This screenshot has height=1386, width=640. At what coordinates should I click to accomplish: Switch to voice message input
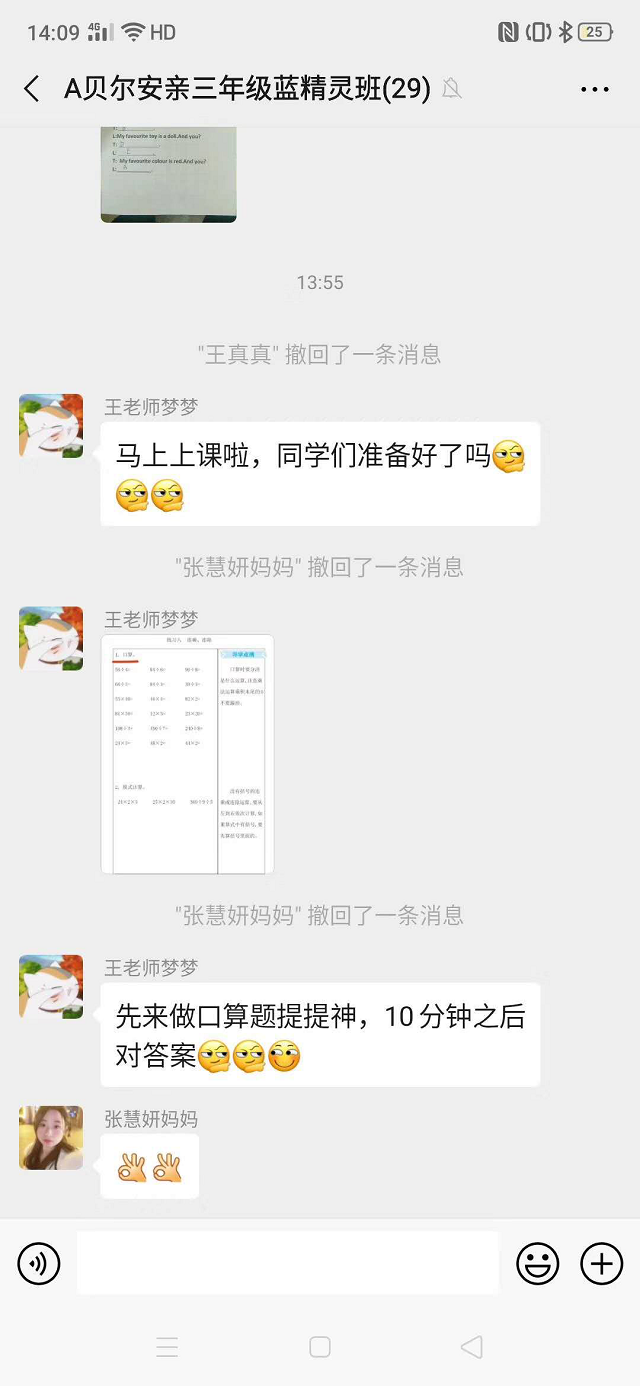[39, 1264]
